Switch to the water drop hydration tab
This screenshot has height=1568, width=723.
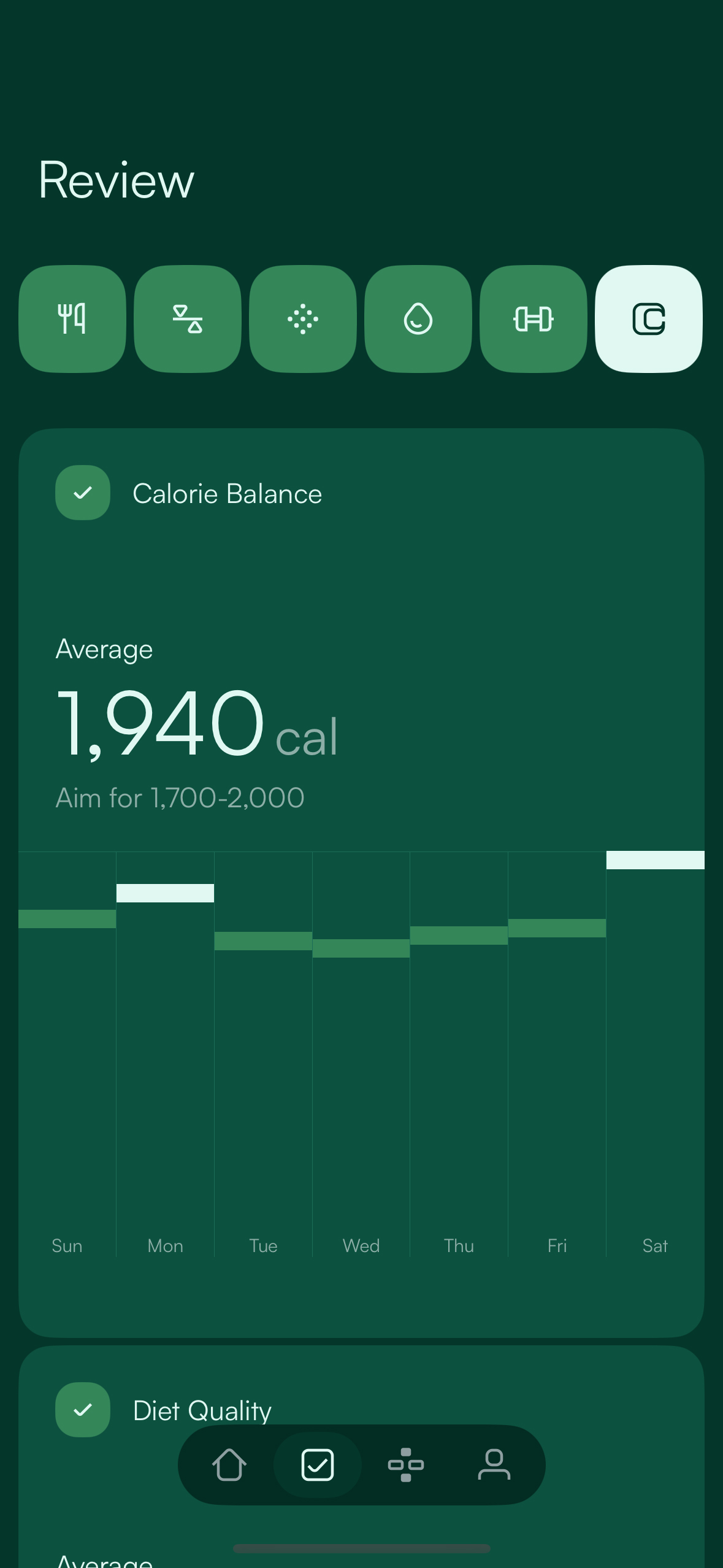click(418, 319)
